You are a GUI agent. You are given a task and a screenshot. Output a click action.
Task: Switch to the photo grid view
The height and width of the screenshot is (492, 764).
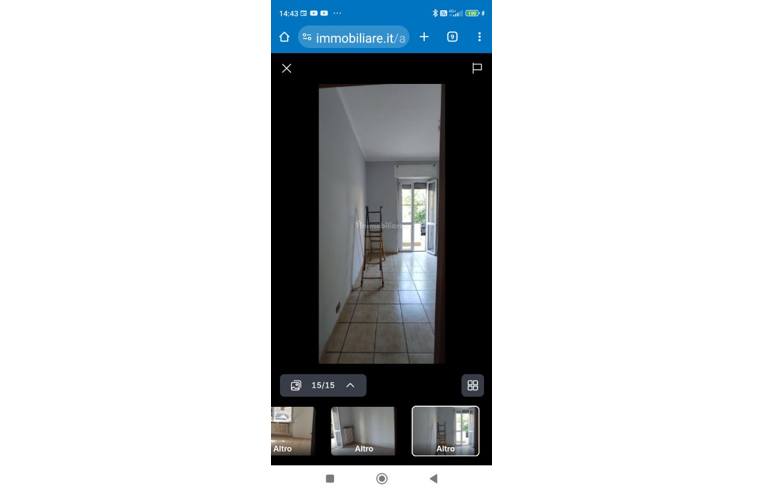(473, 385)
